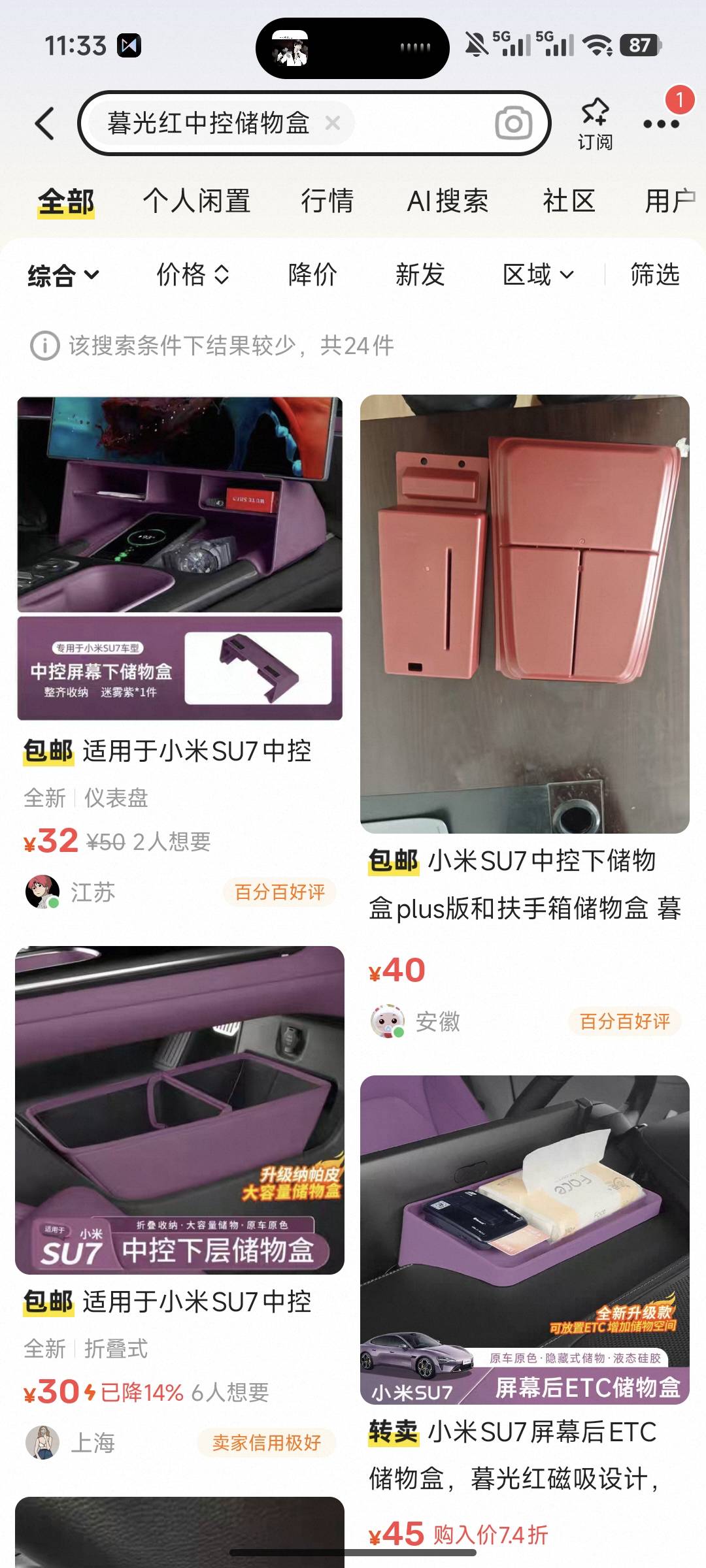This screenshot has height=1568, width=706.
Task: Filter by 降价 items
Action: point(312,274)
